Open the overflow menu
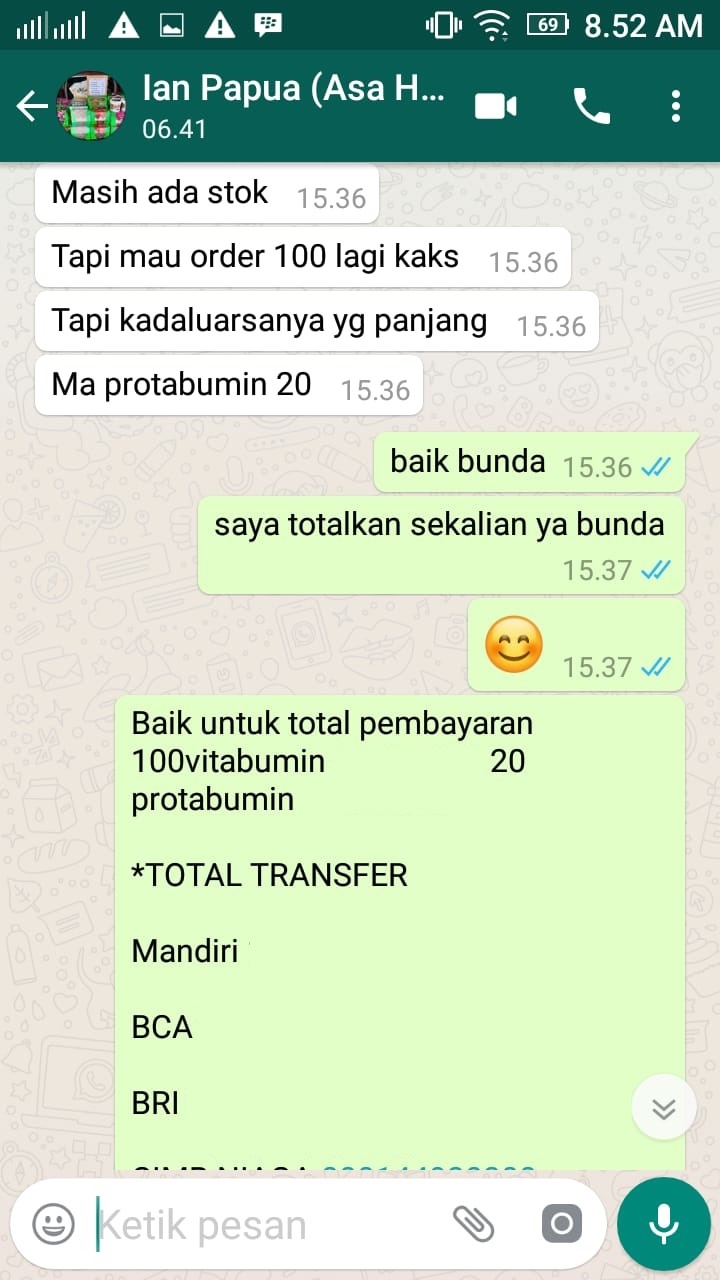Viewport: 720px width, 1280px height. coord(676,106)
